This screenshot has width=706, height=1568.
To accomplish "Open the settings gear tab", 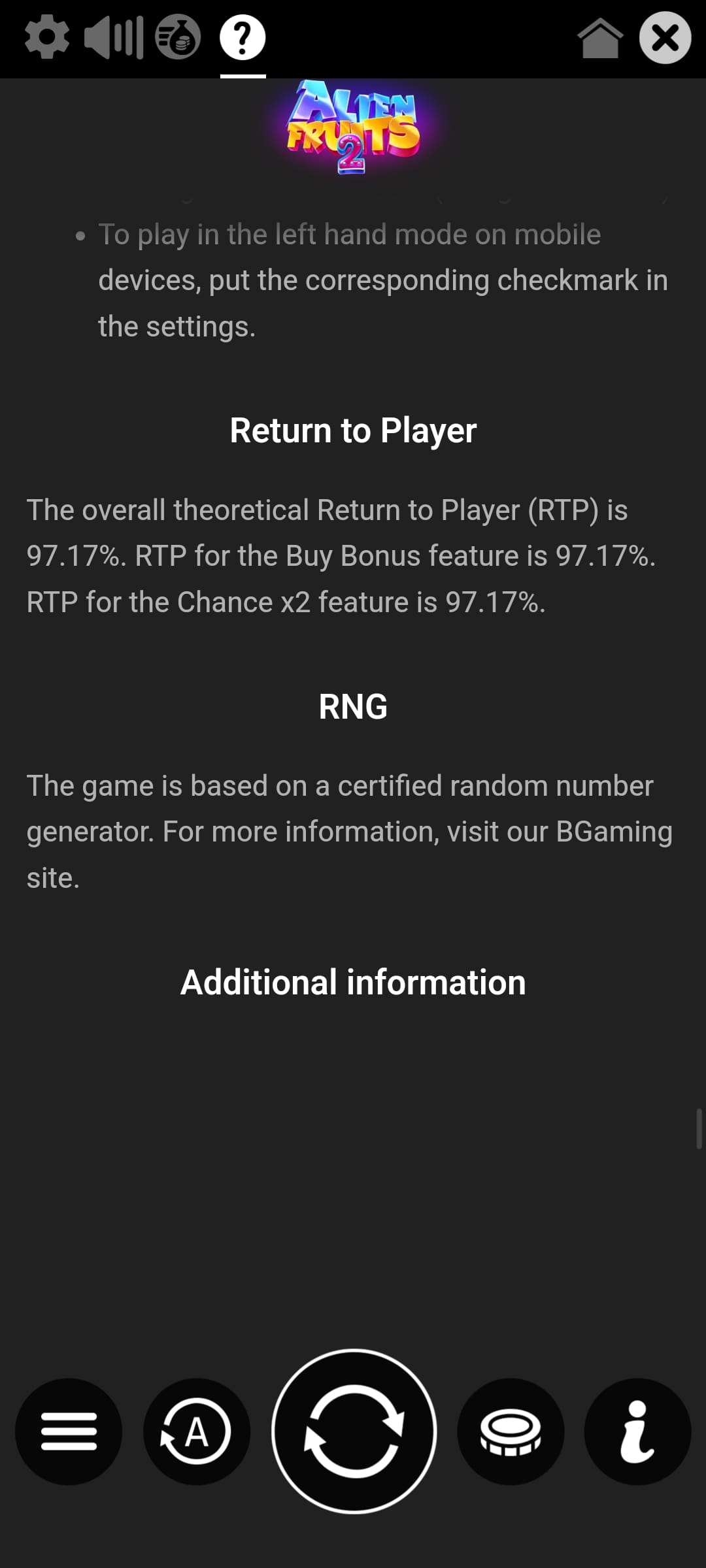I will (46, 38).
